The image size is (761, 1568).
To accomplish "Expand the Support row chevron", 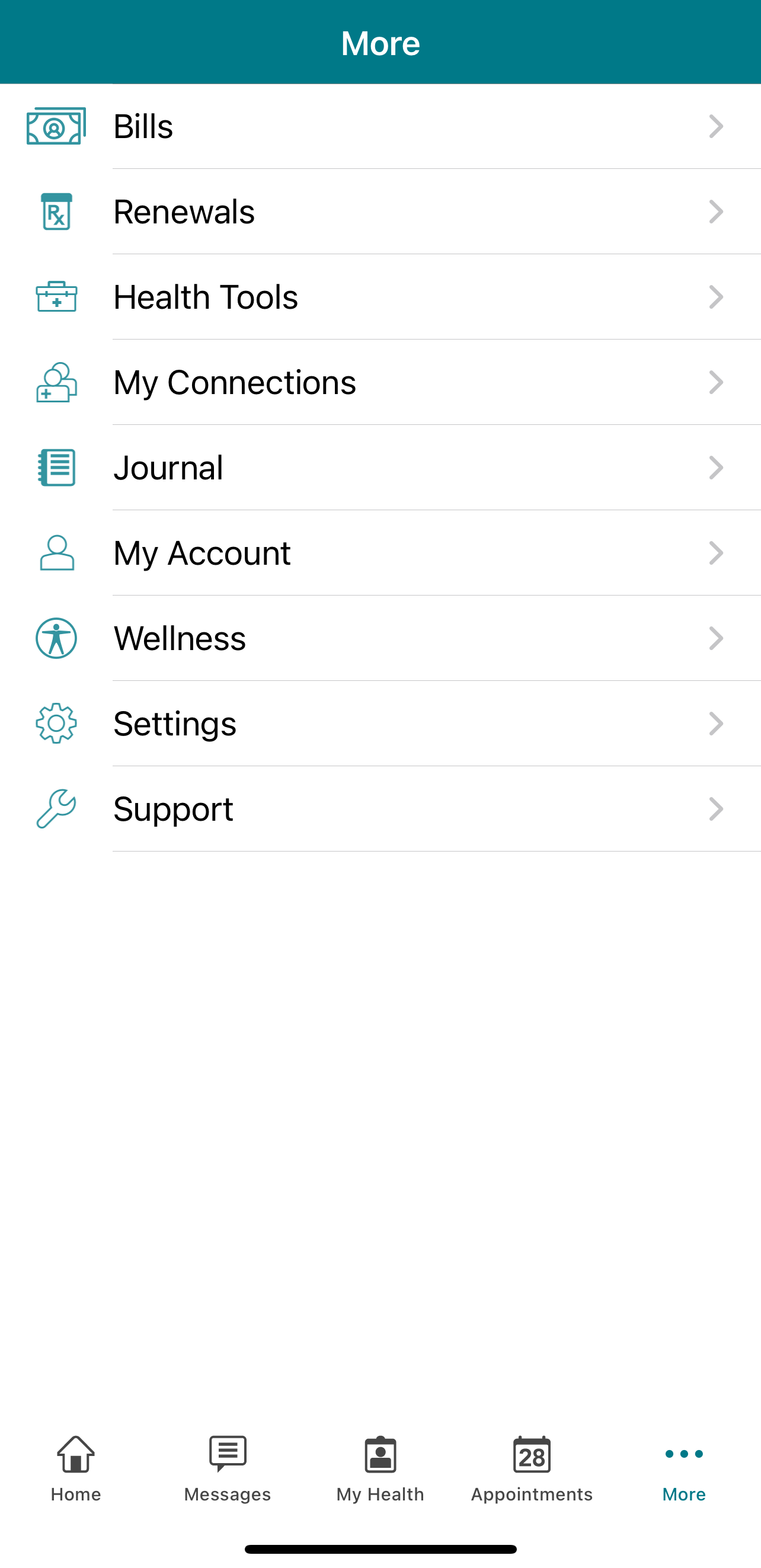I will pos(717,809).
